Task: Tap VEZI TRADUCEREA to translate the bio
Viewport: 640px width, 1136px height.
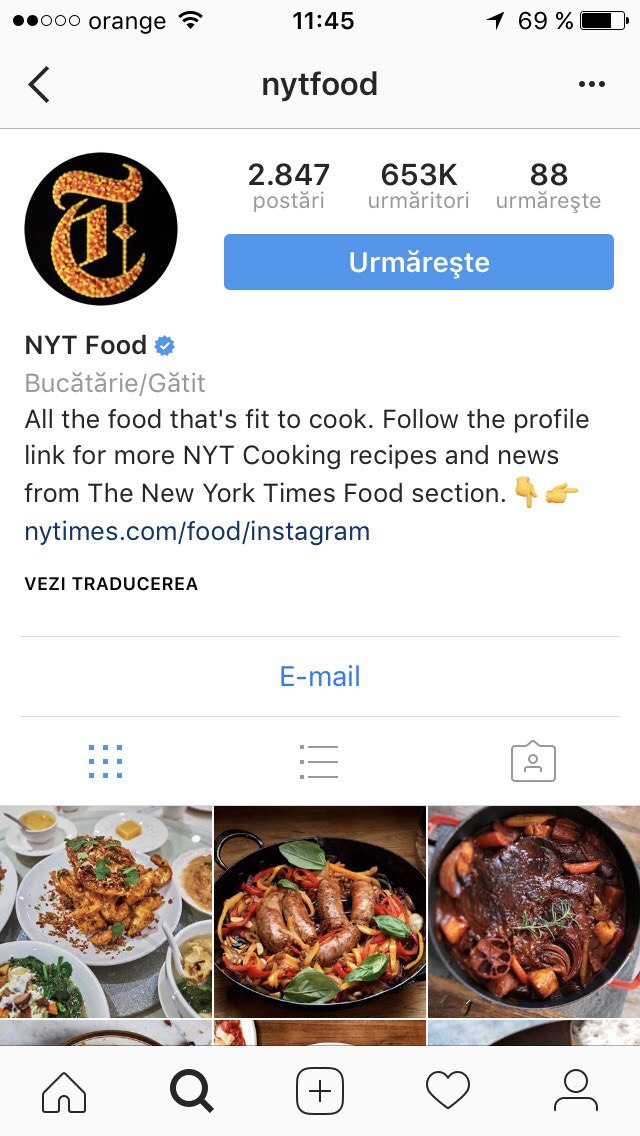Action: click(x=111, y=584)
